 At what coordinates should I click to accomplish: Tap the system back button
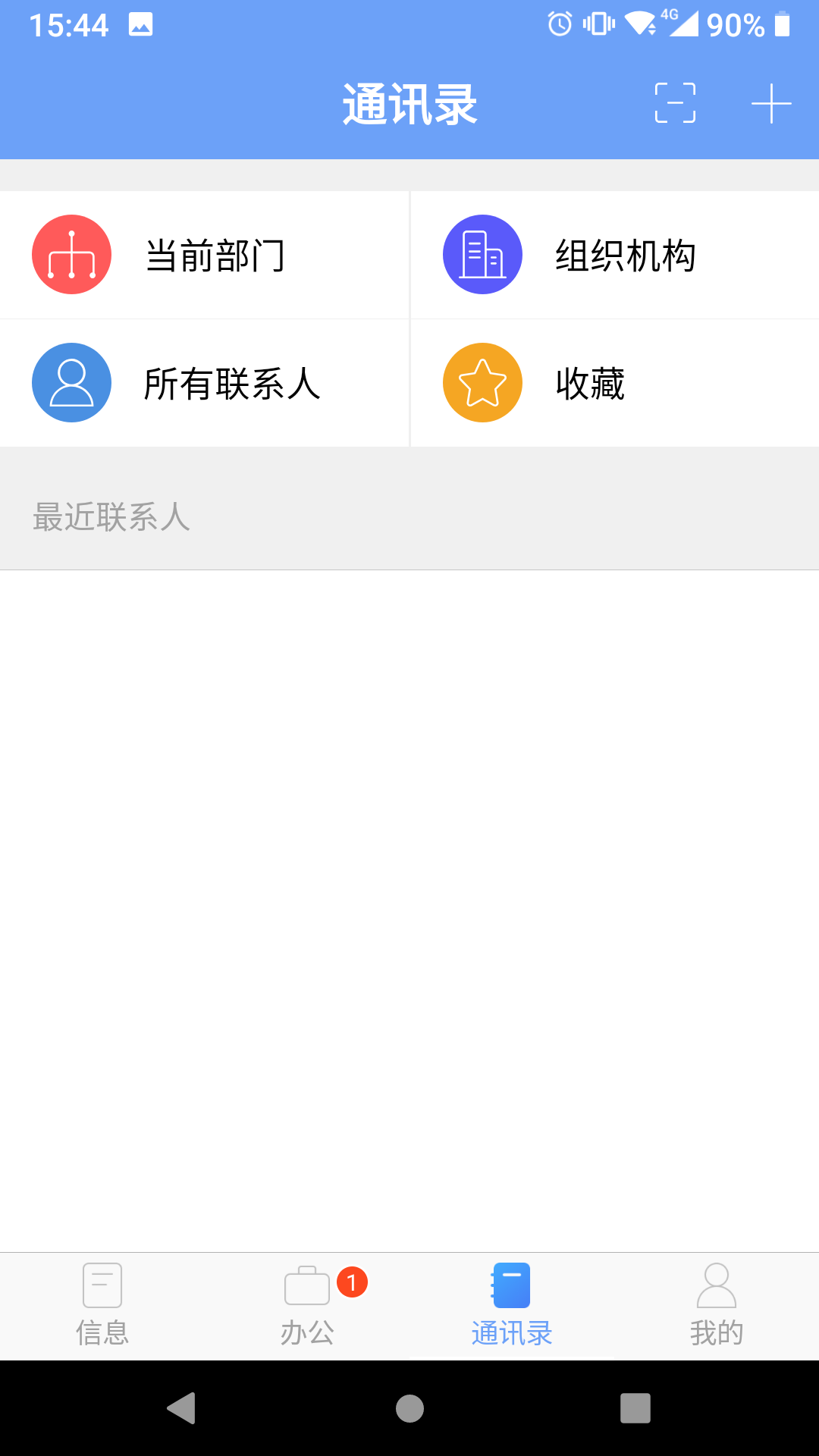(182, 1408)
